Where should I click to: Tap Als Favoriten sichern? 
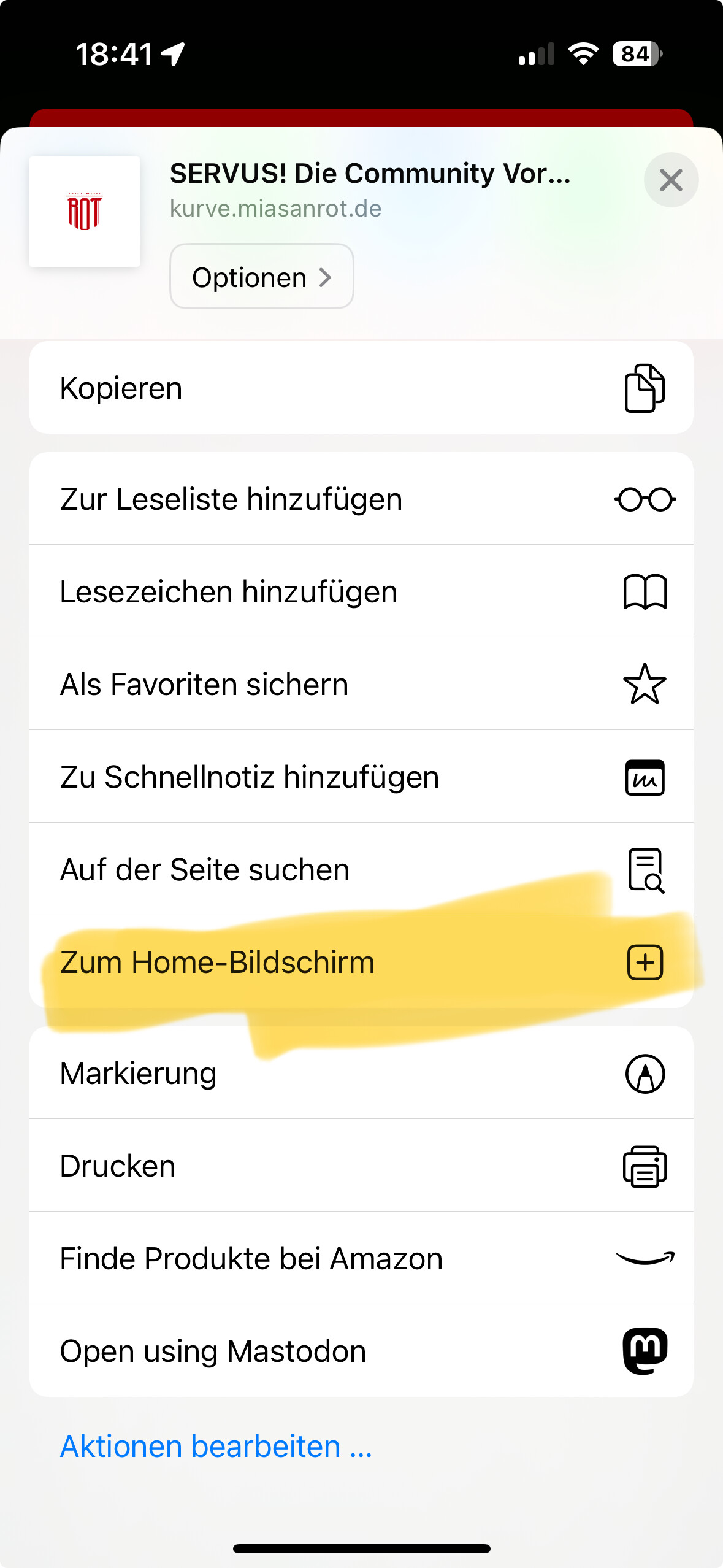[361, 685]
